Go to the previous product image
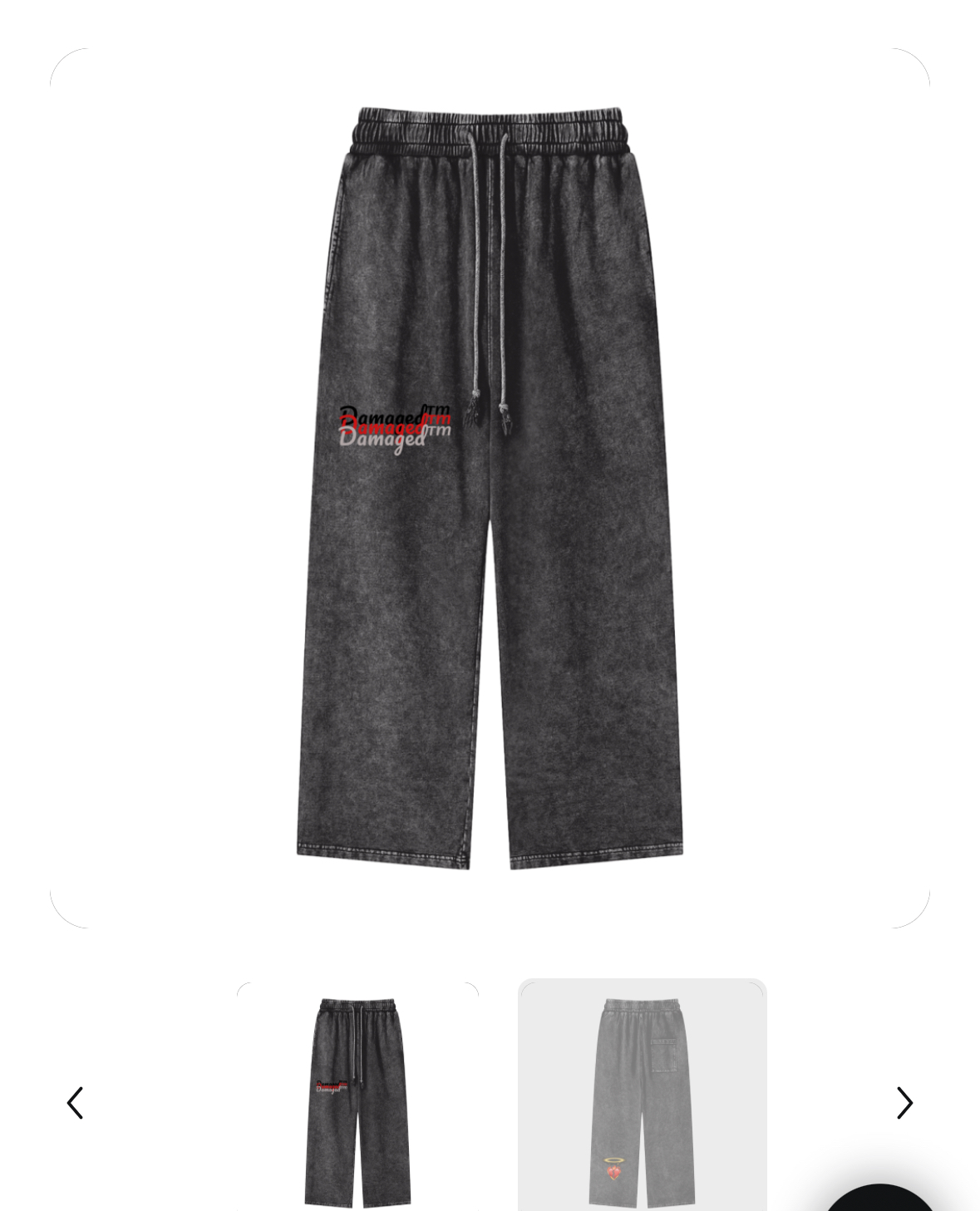The width and height of the screenshot is (980, 1211). click(75, 1103)
